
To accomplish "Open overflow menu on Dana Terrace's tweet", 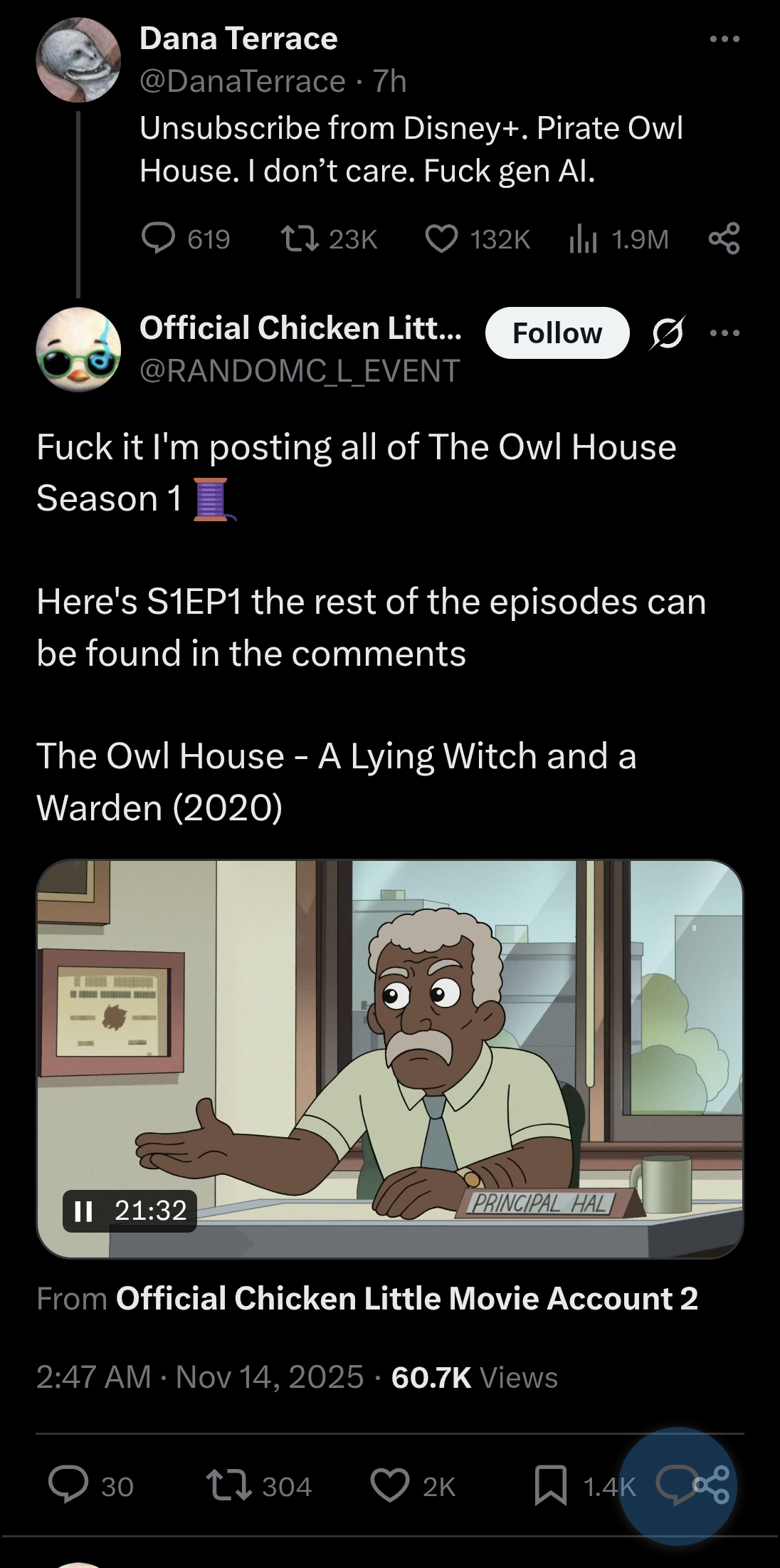I will pos(724,39).
